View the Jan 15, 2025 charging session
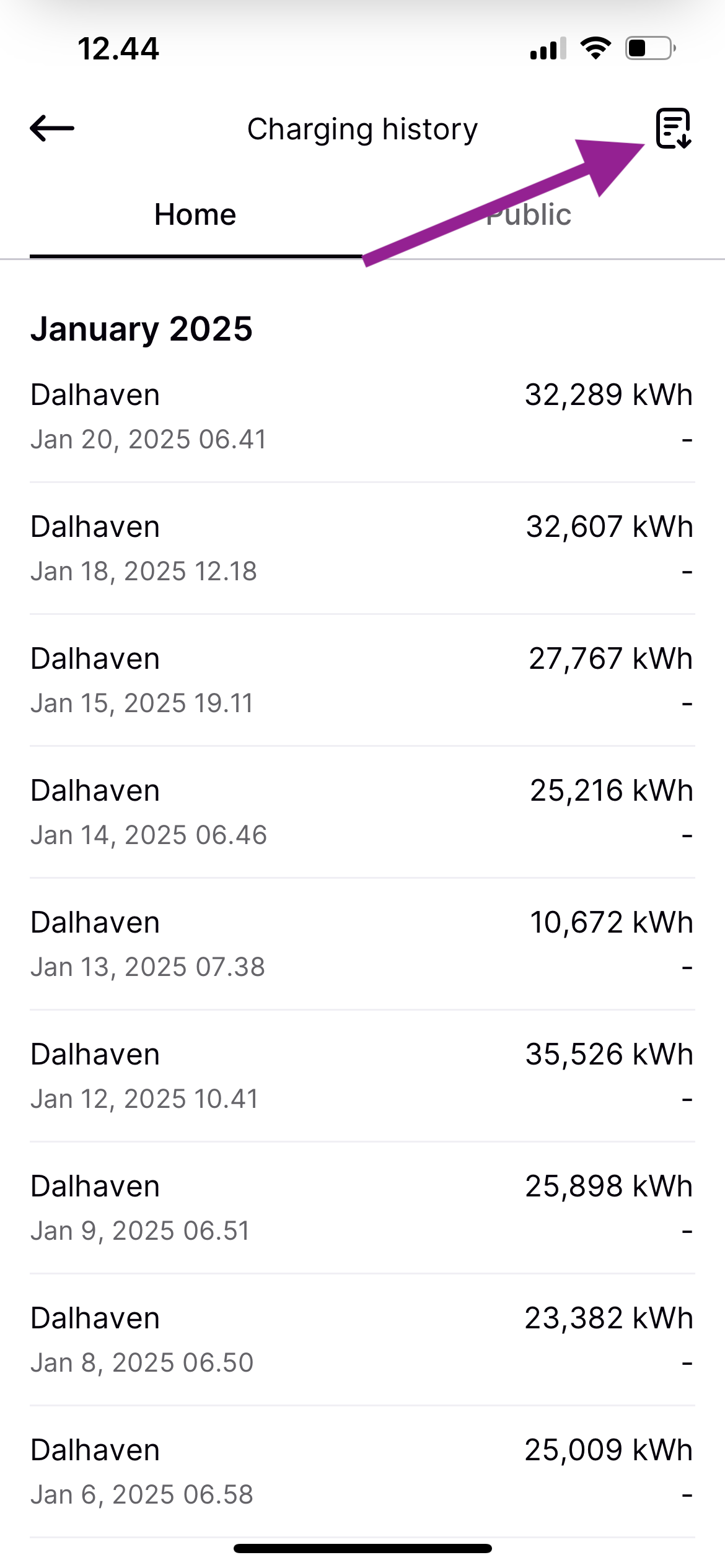 (362, 680)
